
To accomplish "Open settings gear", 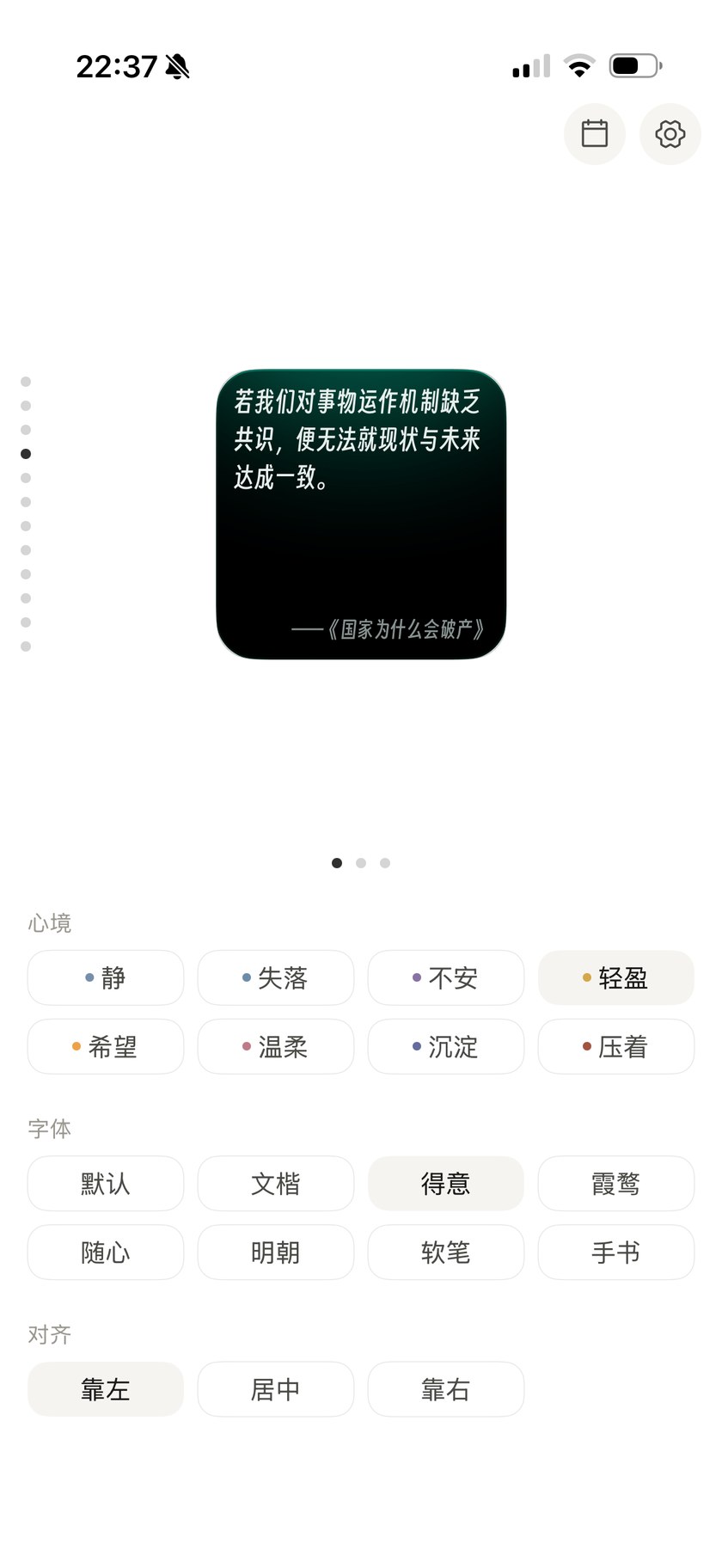I will click(x=670, y=133).
